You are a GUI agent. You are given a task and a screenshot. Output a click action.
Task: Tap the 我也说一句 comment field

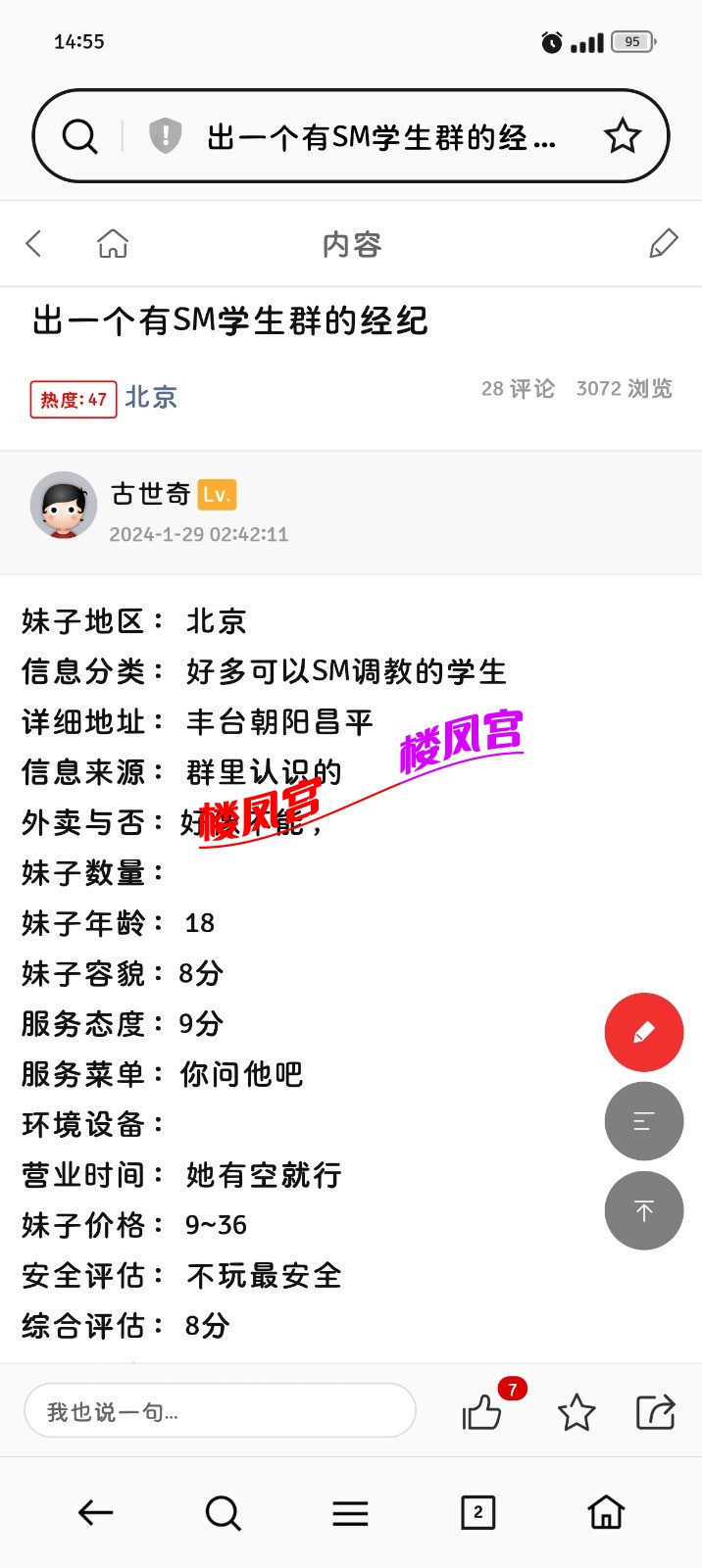point(220,1411)
